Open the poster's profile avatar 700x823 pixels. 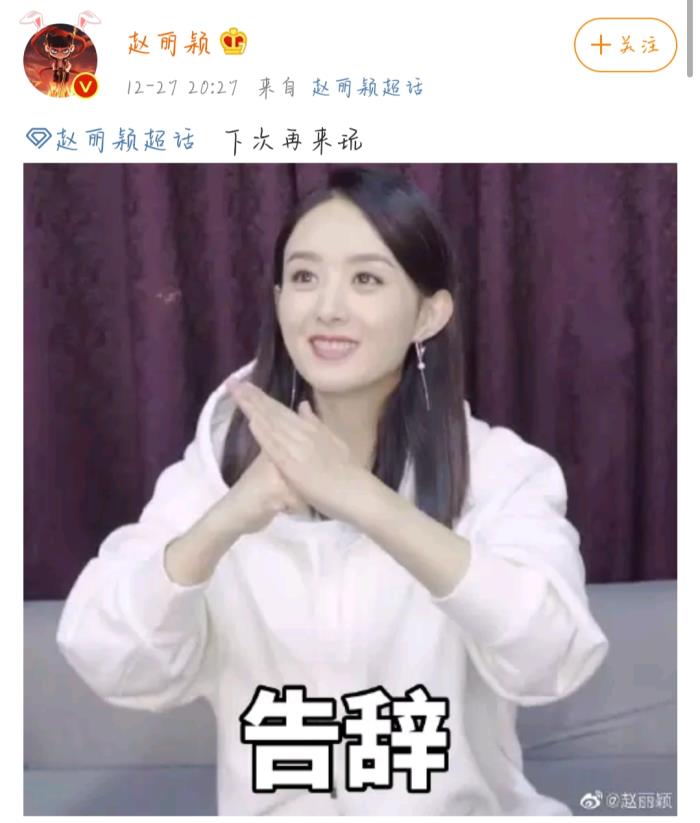coord(60,60)
